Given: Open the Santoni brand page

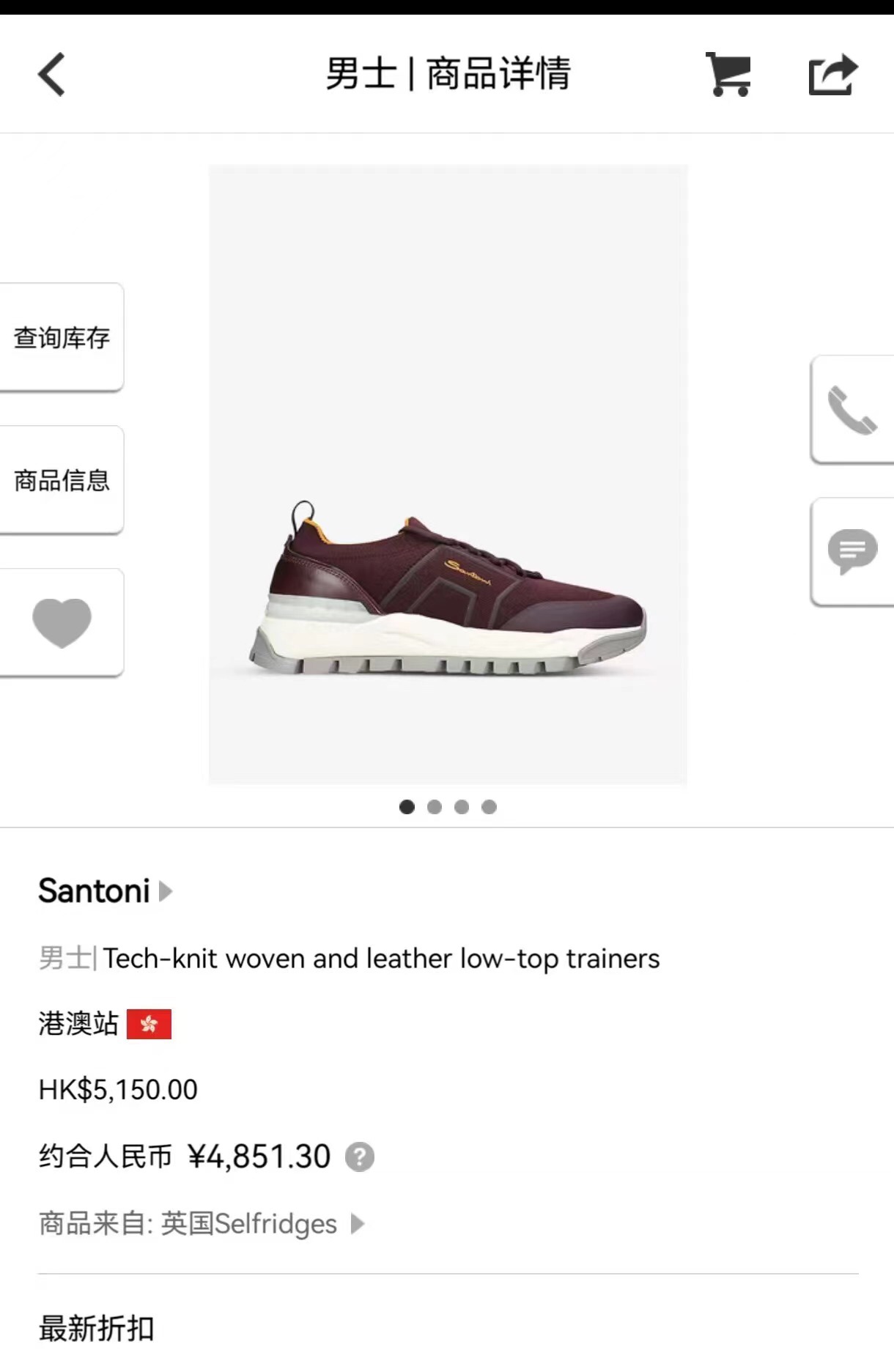Looking at the screenshot, I should (105, 891).
